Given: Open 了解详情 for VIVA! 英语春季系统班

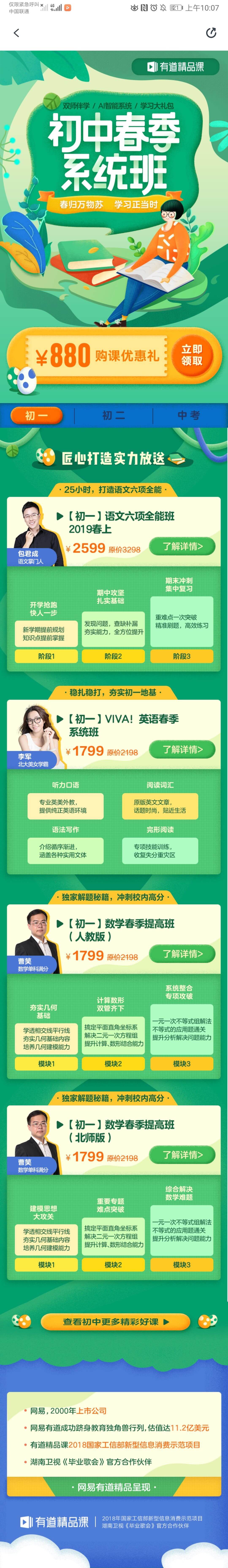Looking at the screenshot, I should tap(182, 749).
